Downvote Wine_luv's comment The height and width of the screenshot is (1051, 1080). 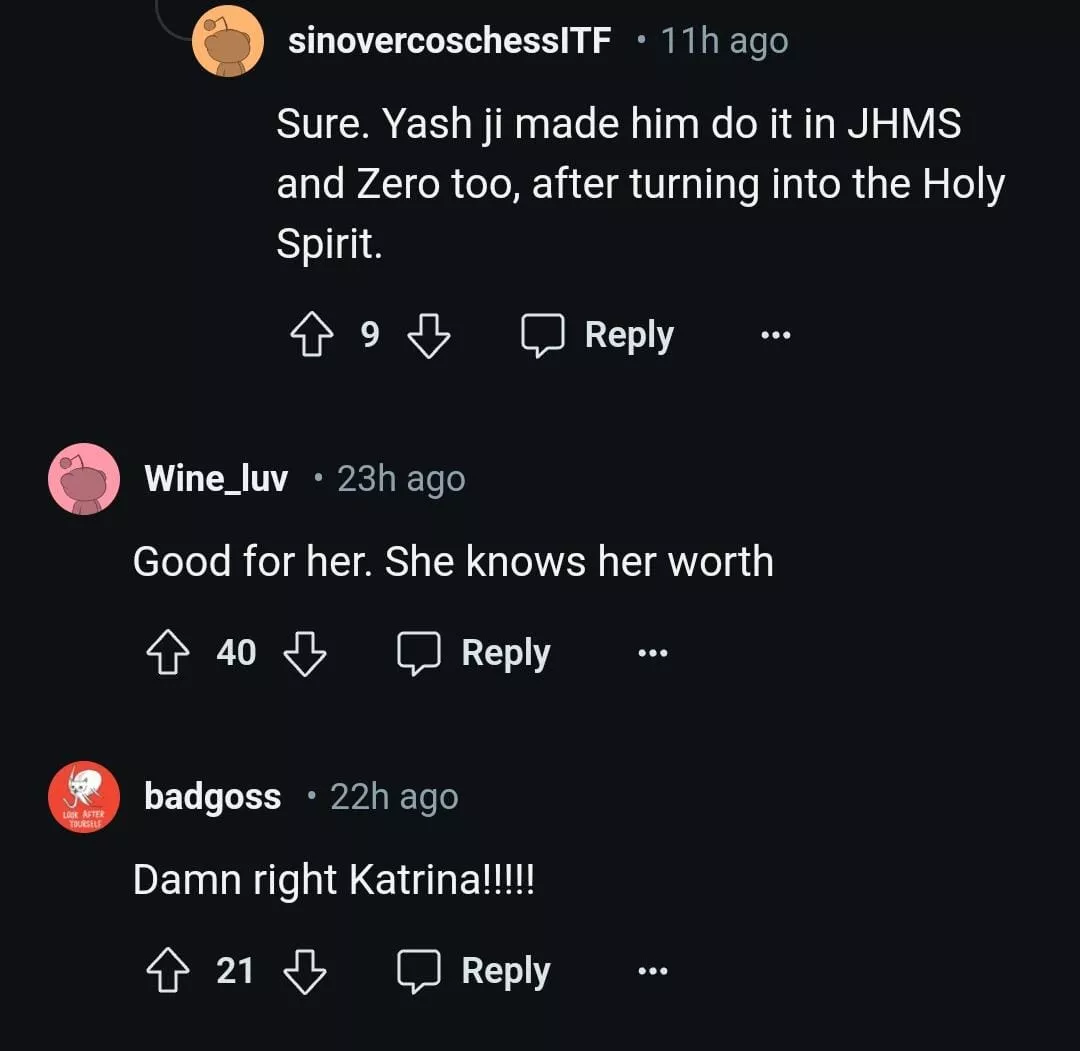coord(305,653)
